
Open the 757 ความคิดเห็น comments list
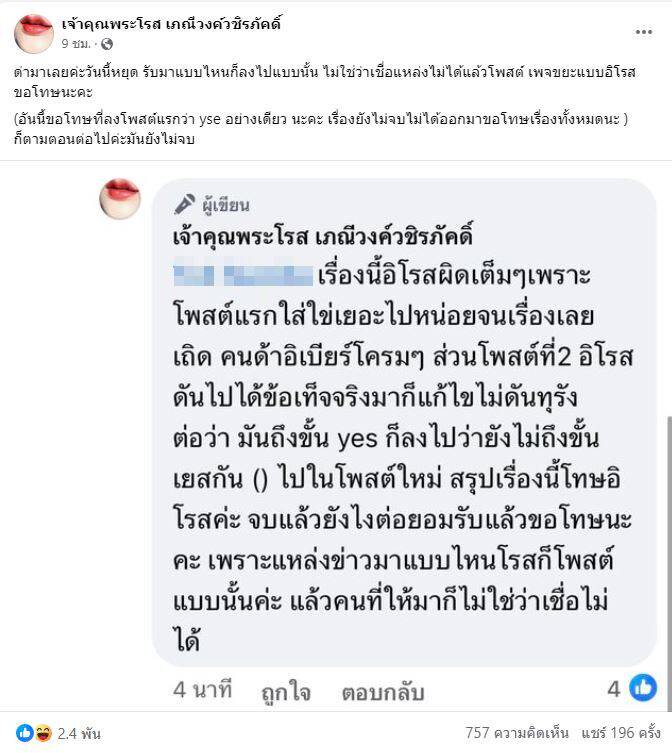[518, 733]
